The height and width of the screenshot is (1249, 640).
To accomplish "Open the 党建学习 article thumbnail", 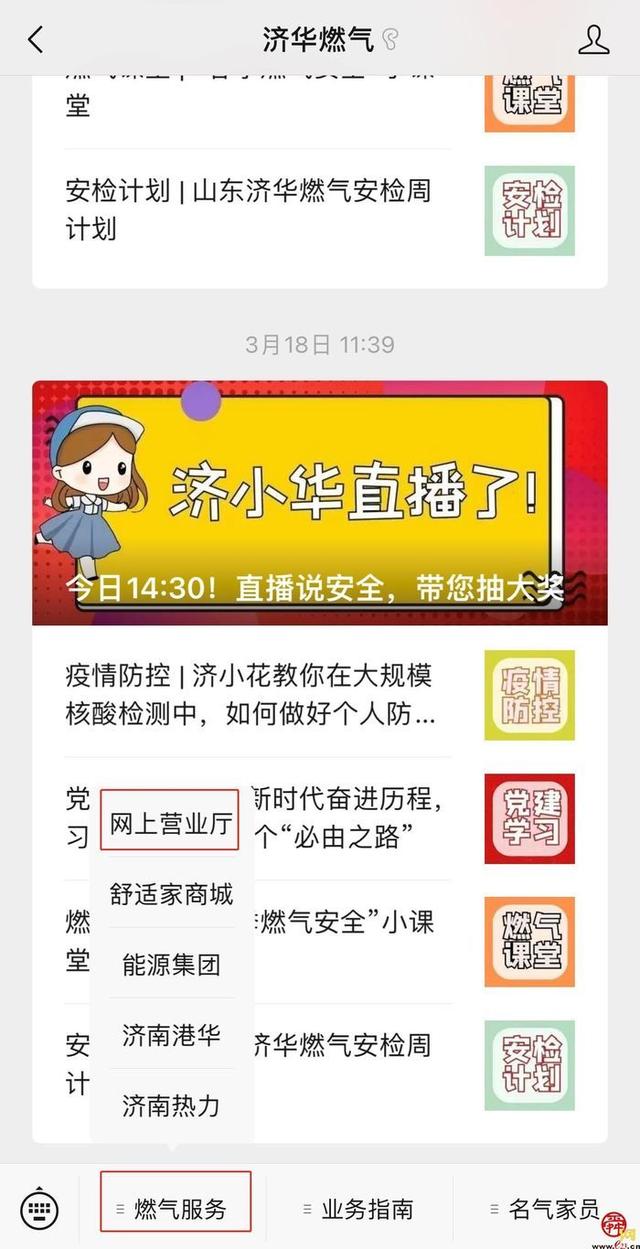I will [529, 818].
